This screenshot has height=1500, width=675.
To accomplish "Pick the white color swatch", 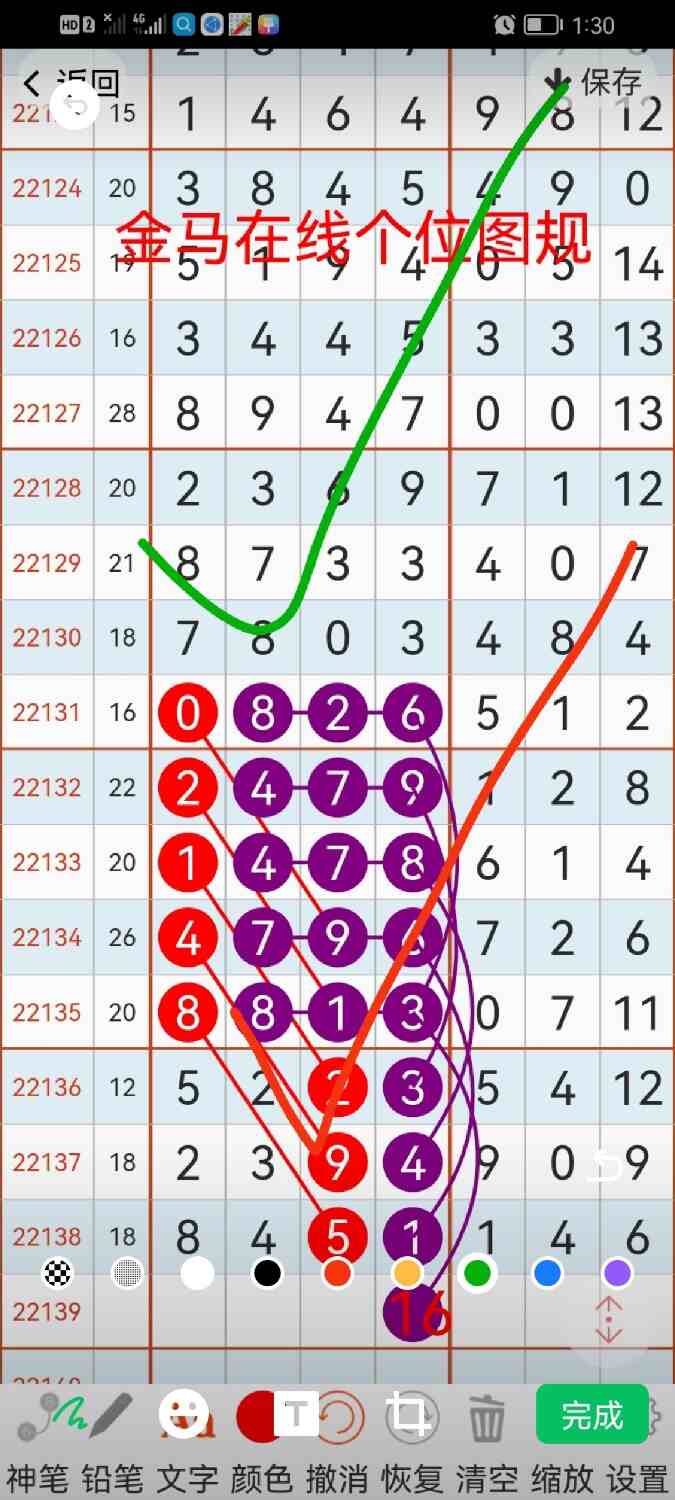I will tap(197, 1273).
